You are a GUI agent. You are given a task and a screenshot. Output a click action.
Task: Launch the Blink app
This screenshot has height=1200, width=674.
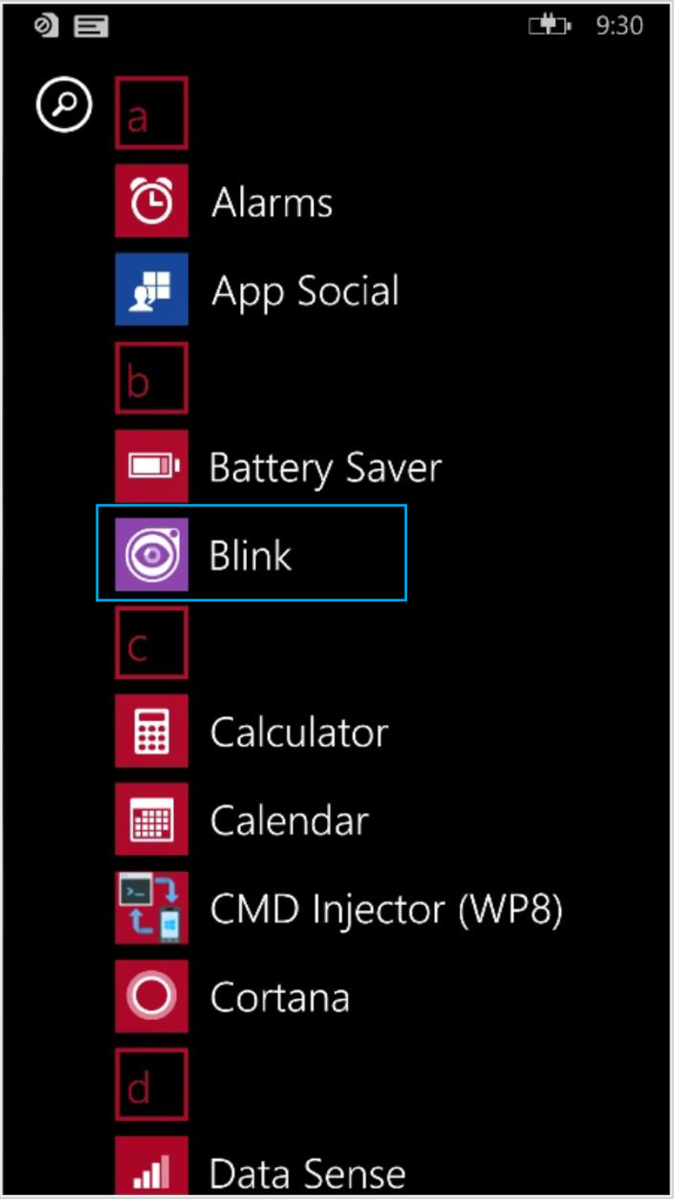(251, 554)
